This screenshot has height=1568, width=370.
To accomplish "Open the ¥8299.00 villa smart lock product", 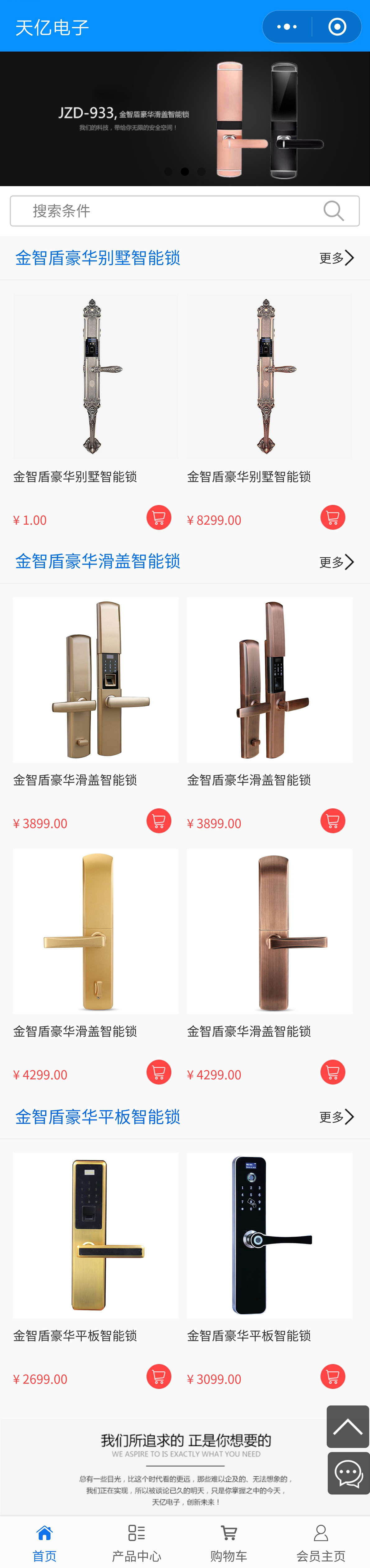I will coord(269,377).
